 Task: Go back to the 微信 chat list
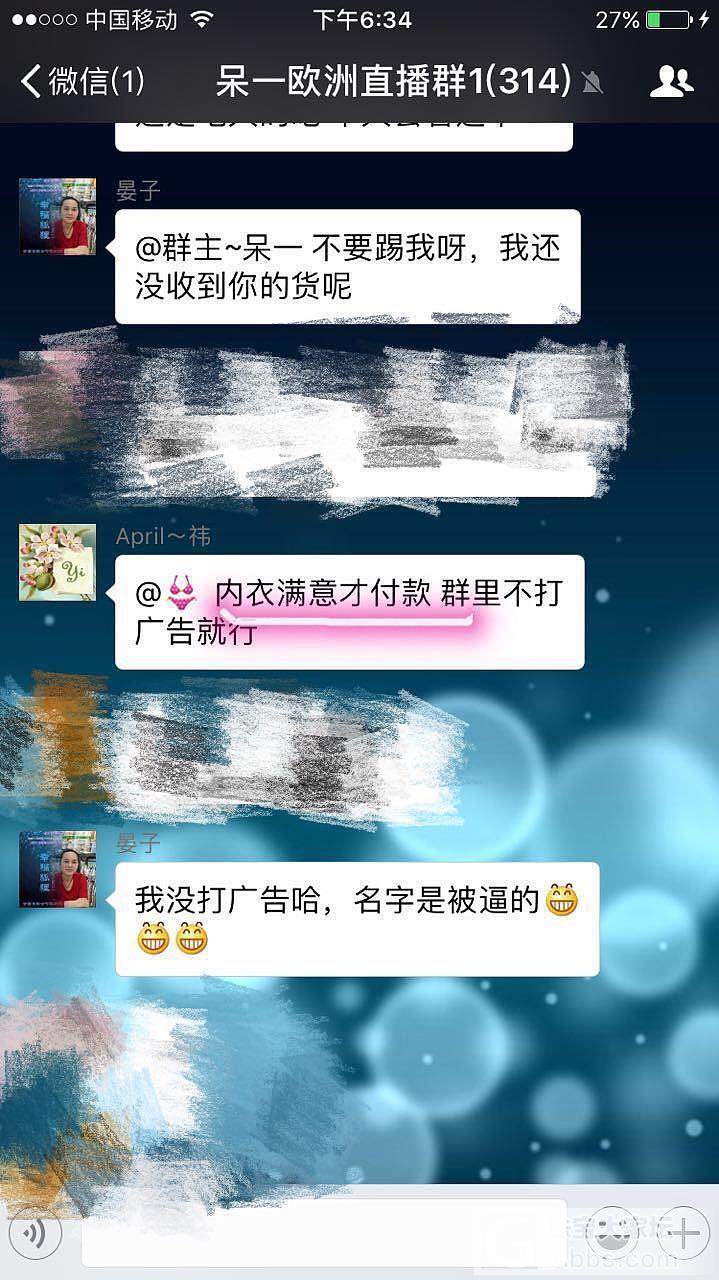click(x=82, y=82)
